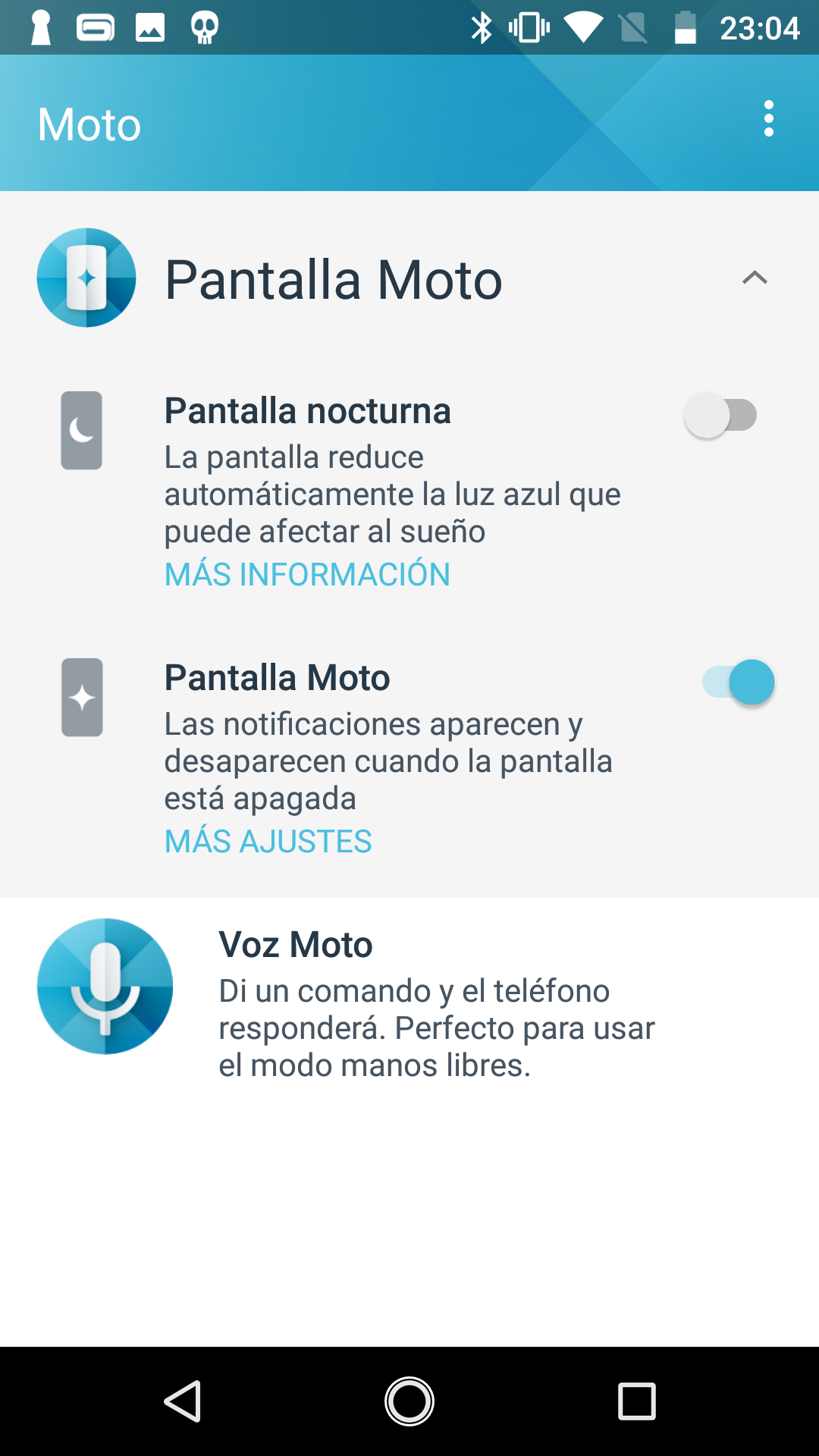Open the overflow menu in Moto header
This screenshot has width=819, height=1456.
[769, 119]
